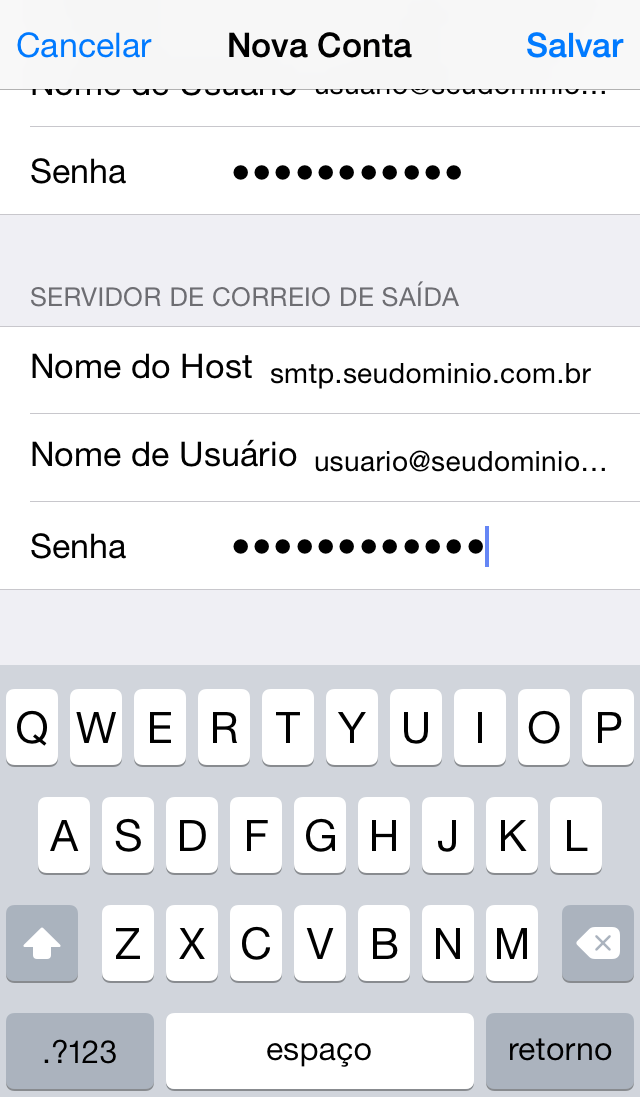Edit the outgoing server Nome do Host field
This screenshot has width=640, height=1097.
430,374
